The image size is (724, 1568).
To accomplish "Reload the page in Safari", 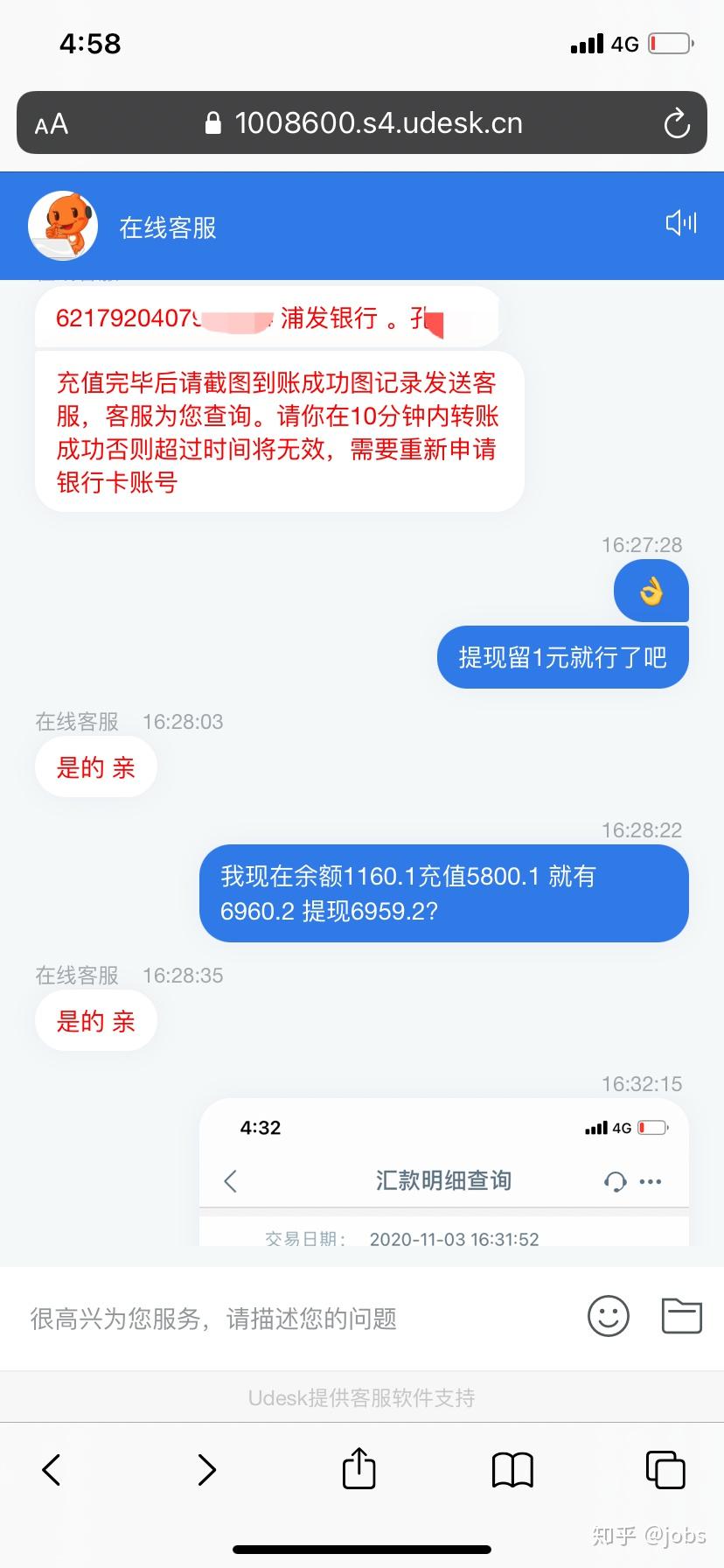I will tap(676, 123).
